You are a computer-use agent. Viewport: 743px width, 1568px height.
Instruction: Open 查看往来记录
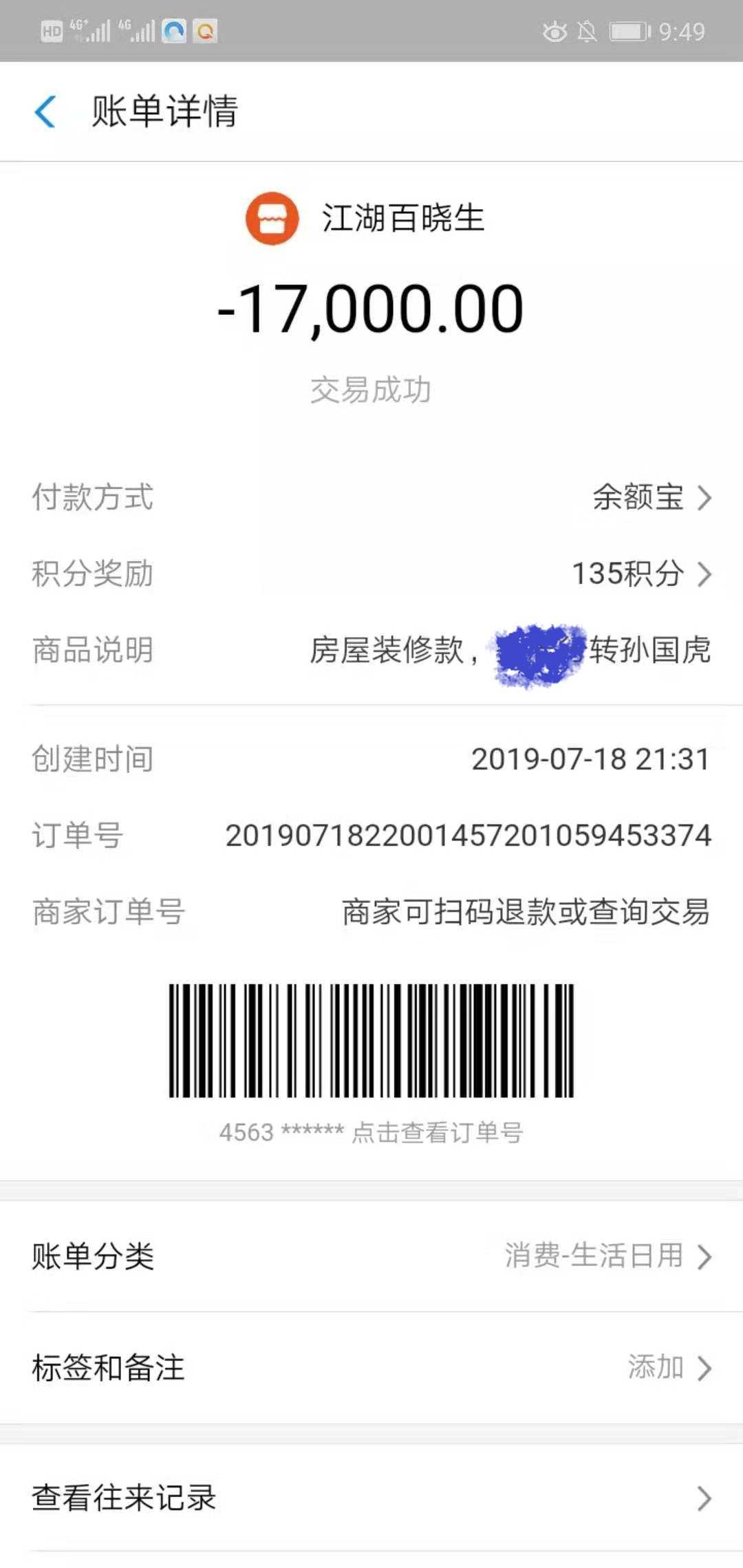[371, 1498]
